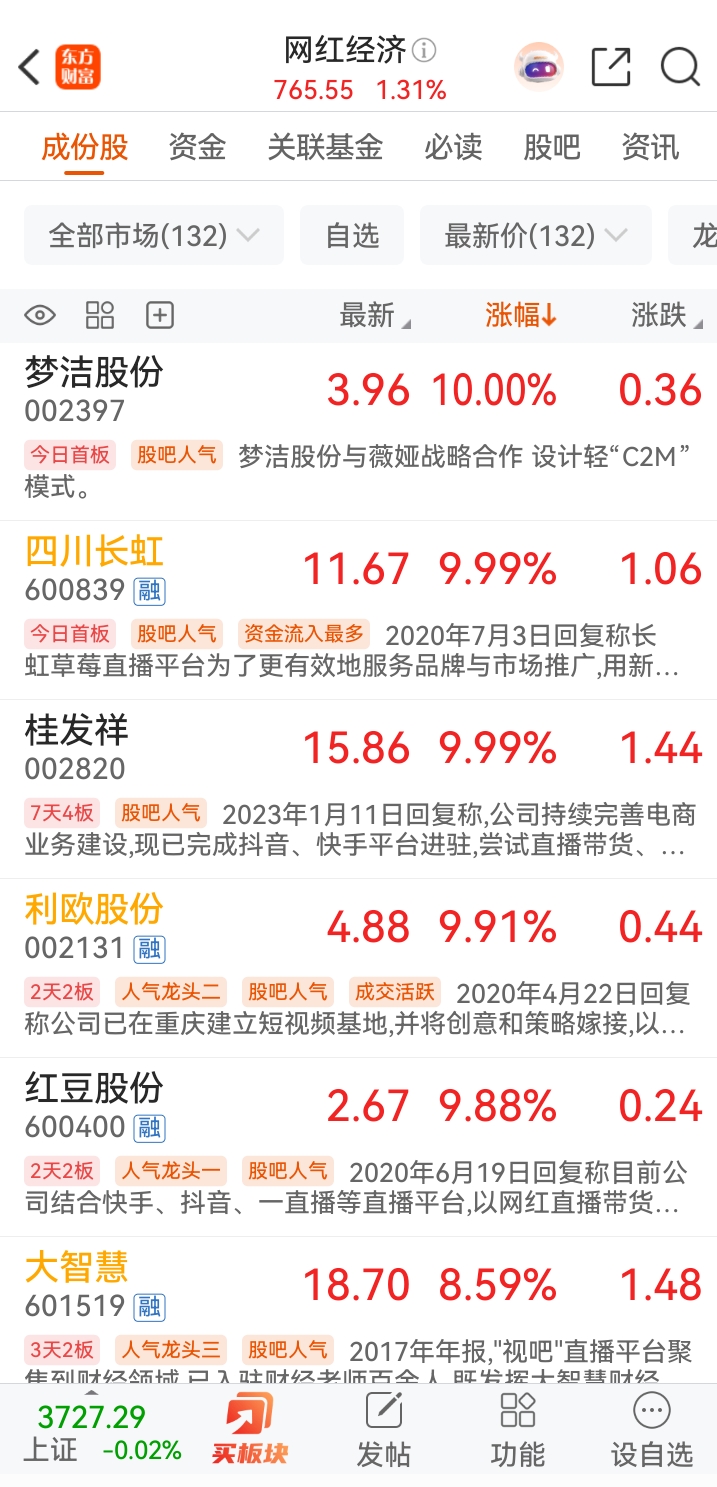Viewport: 717px width, 1487px height.
Task: Expand the 全部市场(132) dropdown
Action: 154,236
